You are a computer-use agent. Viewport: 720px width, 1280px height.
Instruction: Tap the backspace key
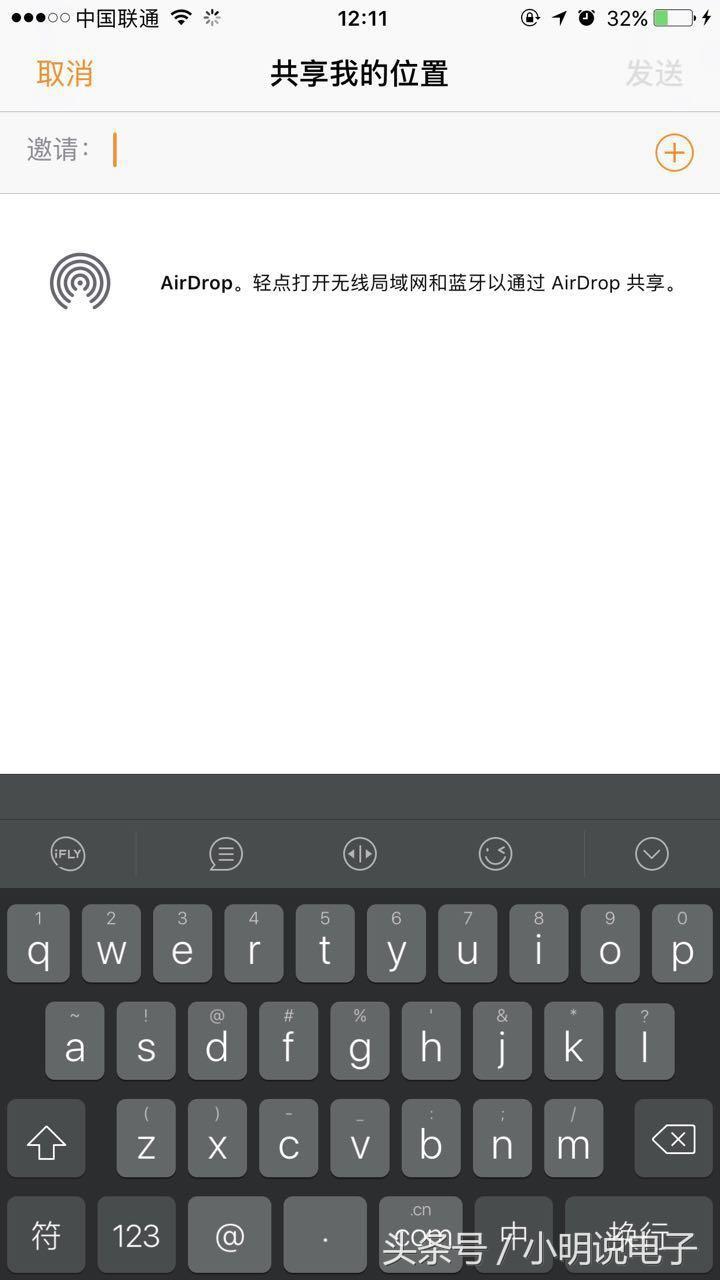(673, 1139)
